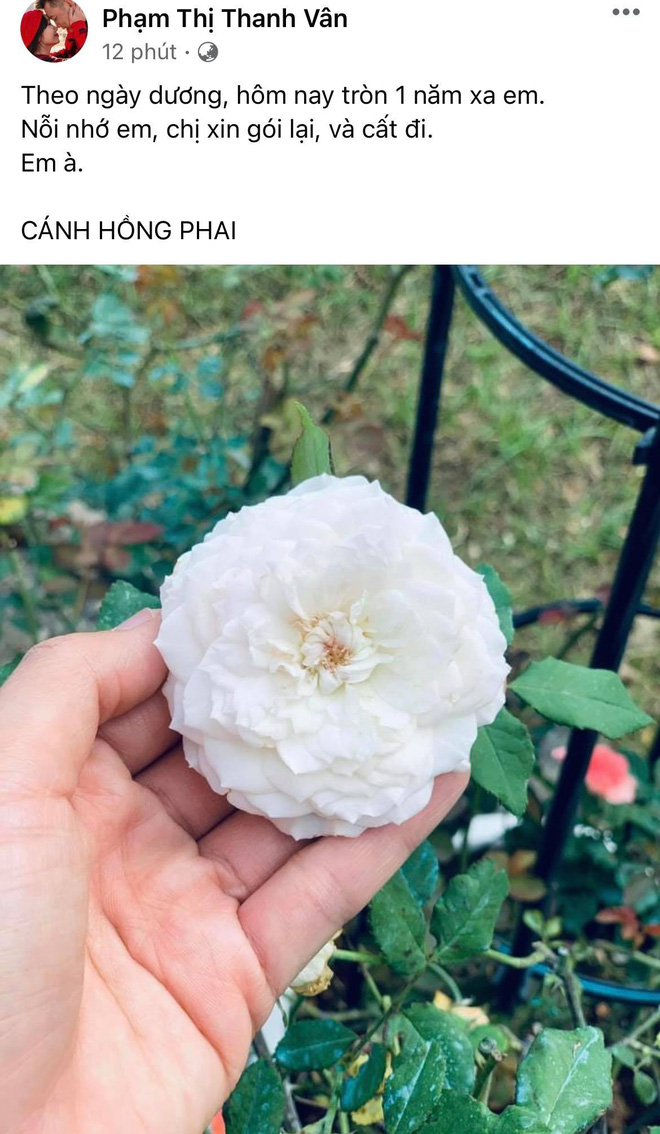Open Phạm Thị Thanh Vân's profile picture
The height and width of the screenshot is (1134, 660).
54,30
